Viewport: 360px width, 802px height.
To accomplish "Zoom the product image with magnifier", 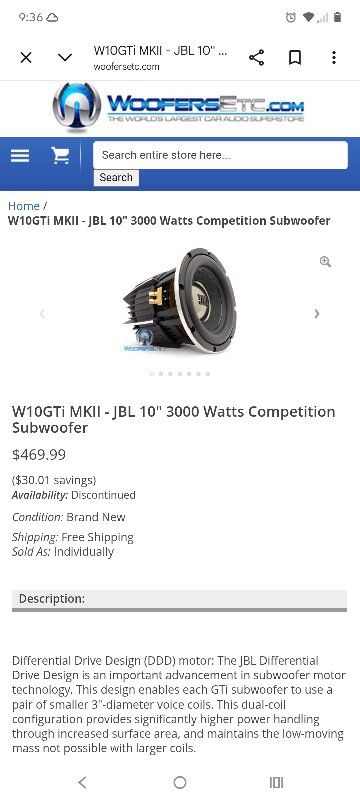I will (325, 262).
